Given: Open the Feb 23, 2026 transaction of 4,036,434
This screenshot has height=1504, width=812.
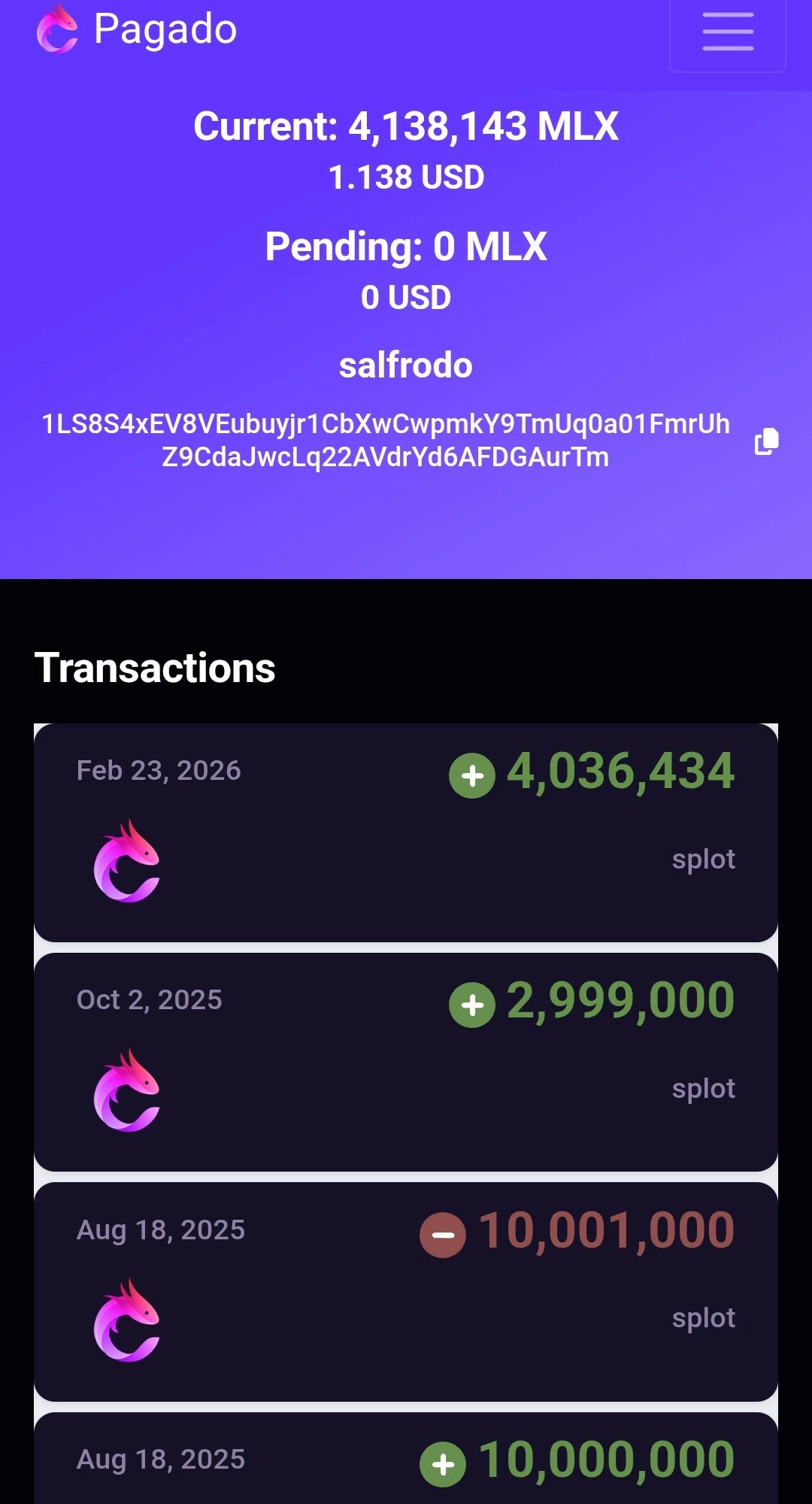Looking at the screenshot, I should pos(406,832).
